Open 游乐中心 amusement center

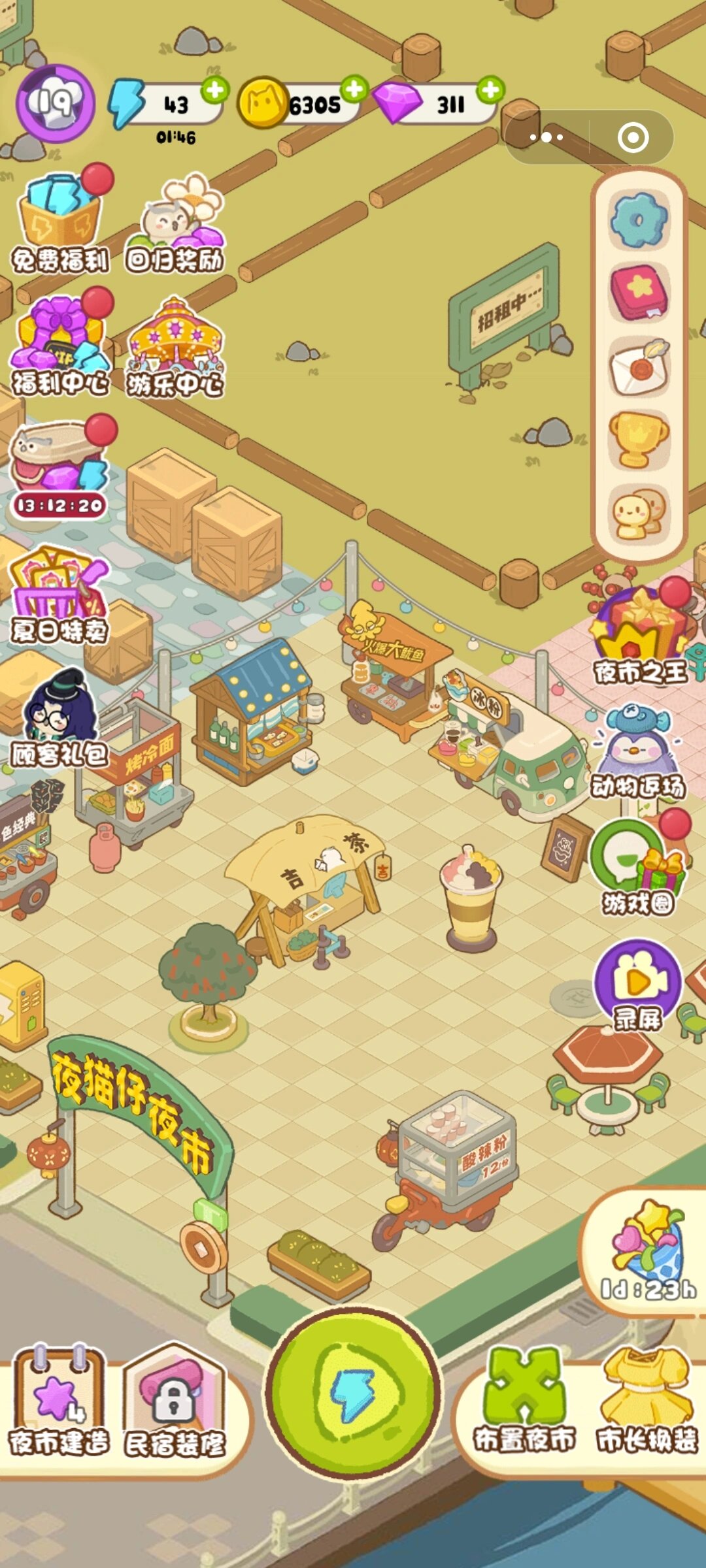(x=175, y=345)
